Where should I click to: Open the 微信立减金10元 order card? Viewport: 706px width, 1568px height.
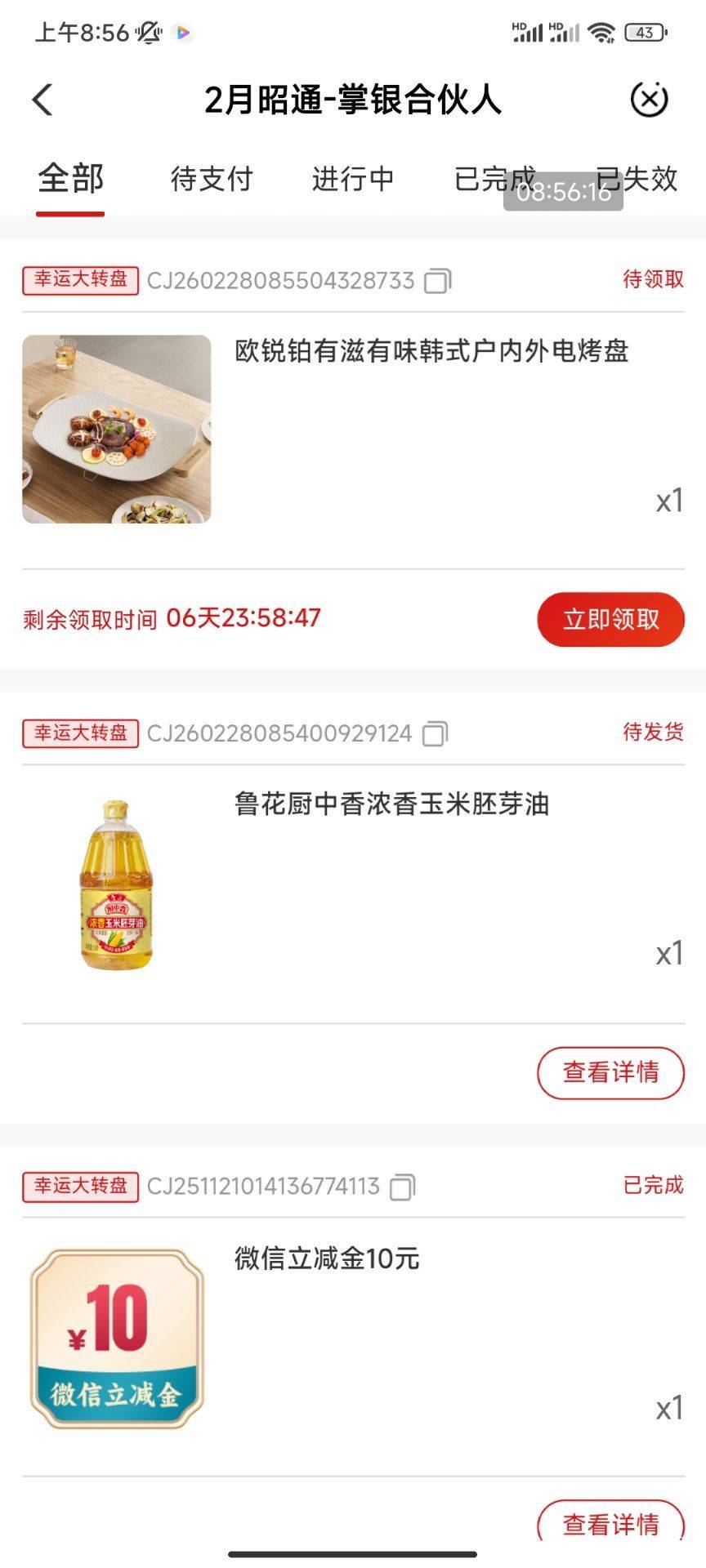pyautogui.click(x=327, y=1258)
